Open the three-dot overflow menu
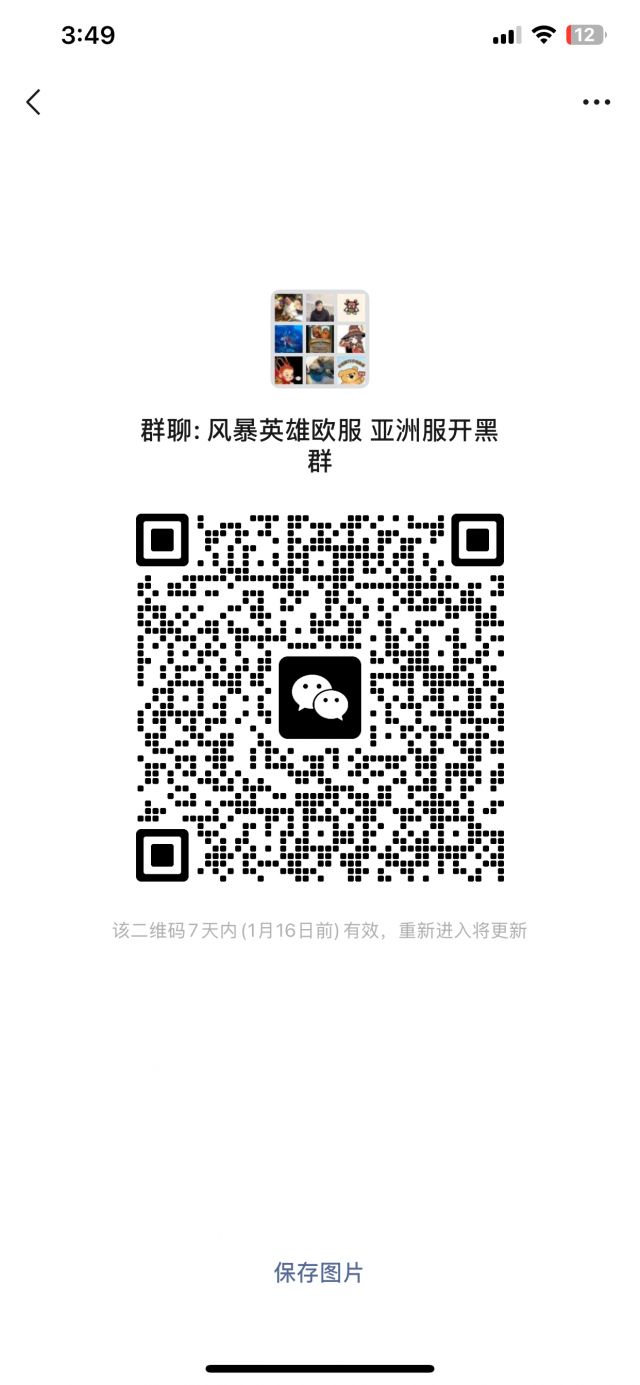Screen dimensions: 640x1385 click(x=596, y=102)
